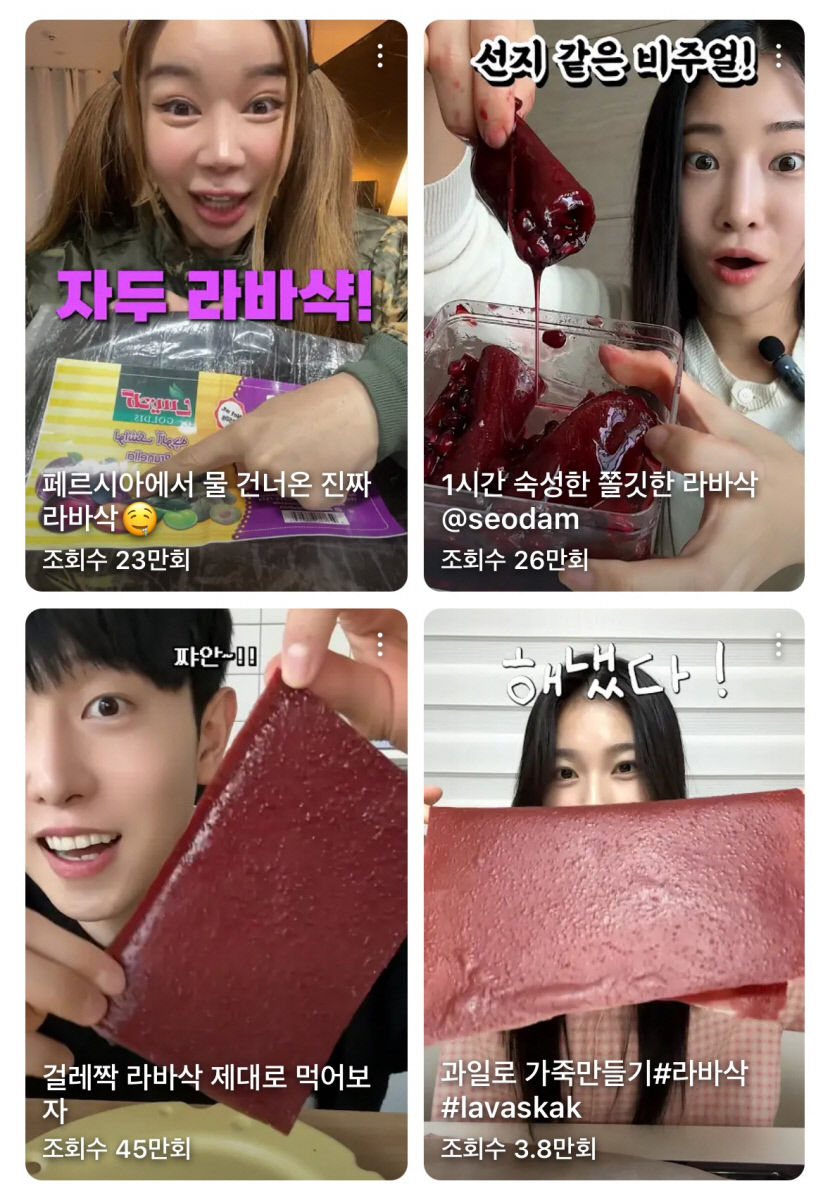Open overflow menu on #lavaskak video
Screen dimensions: 830x1200
click(x=778, y=644)
